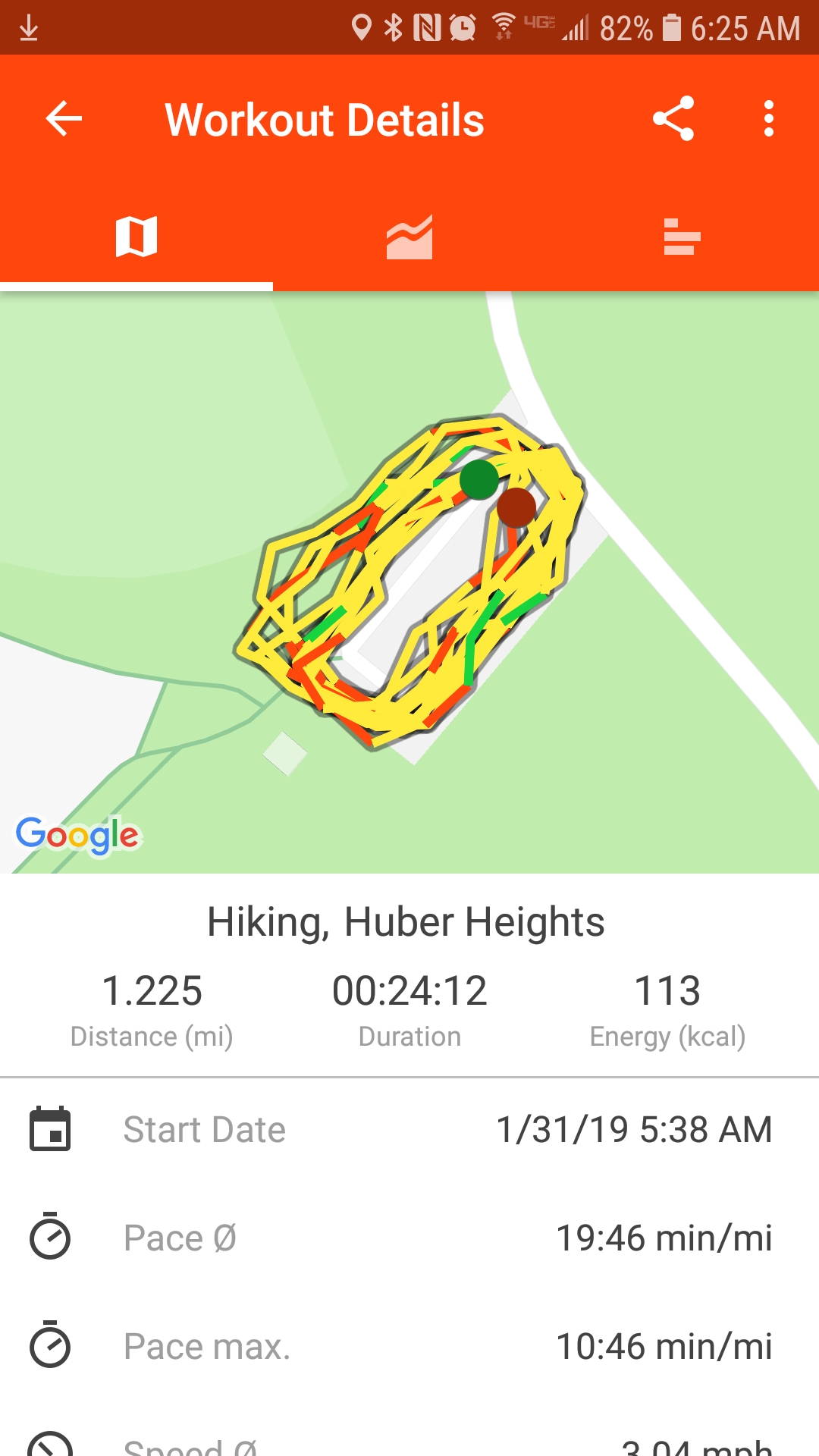Go back from Workout Details
The image size is (819, 1456).
pos(64,119)
